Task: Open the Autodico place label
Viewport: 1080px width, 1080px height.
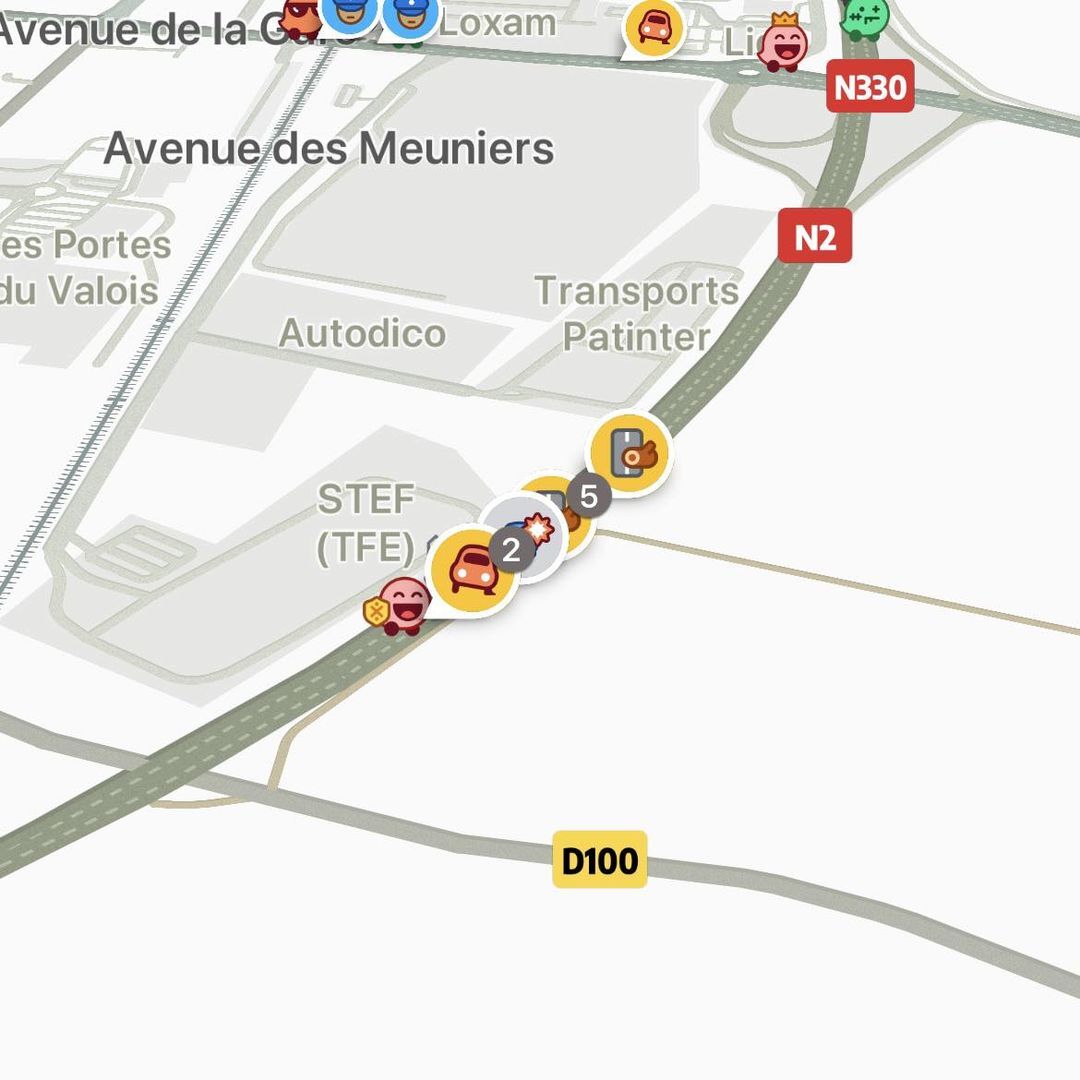Action: tap(362, 333)
